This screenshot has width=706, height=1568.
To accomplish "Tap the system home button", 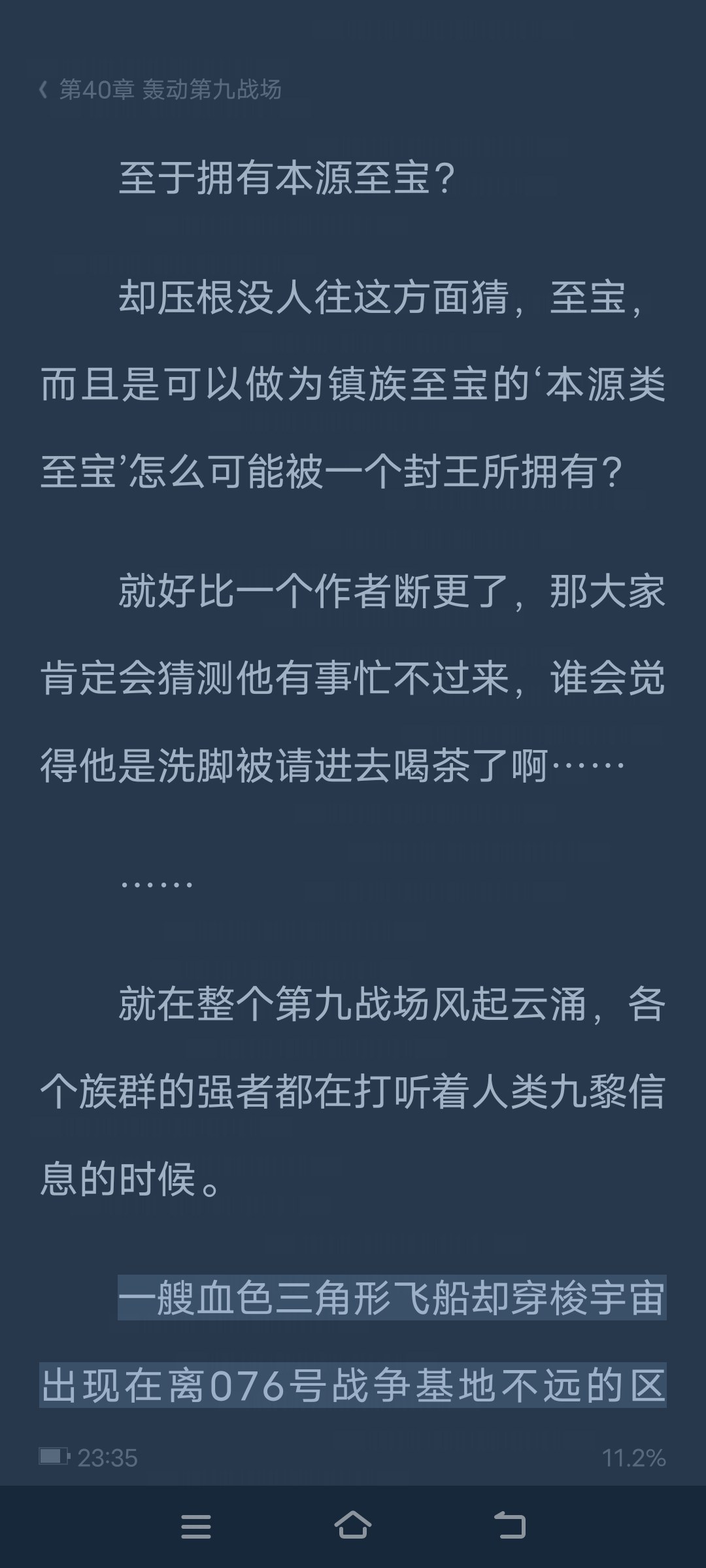I will click(x=353, y=1525).
